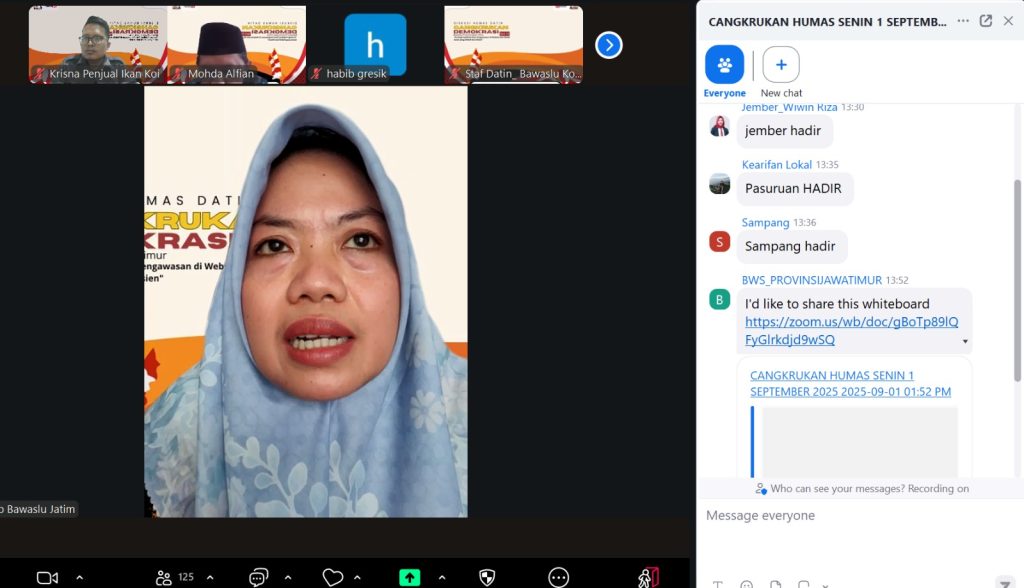Expand the whiteboard message dropdown arrow
Image resolution: width=1024 pixels, height=588 pixels.
coord(965,342)
